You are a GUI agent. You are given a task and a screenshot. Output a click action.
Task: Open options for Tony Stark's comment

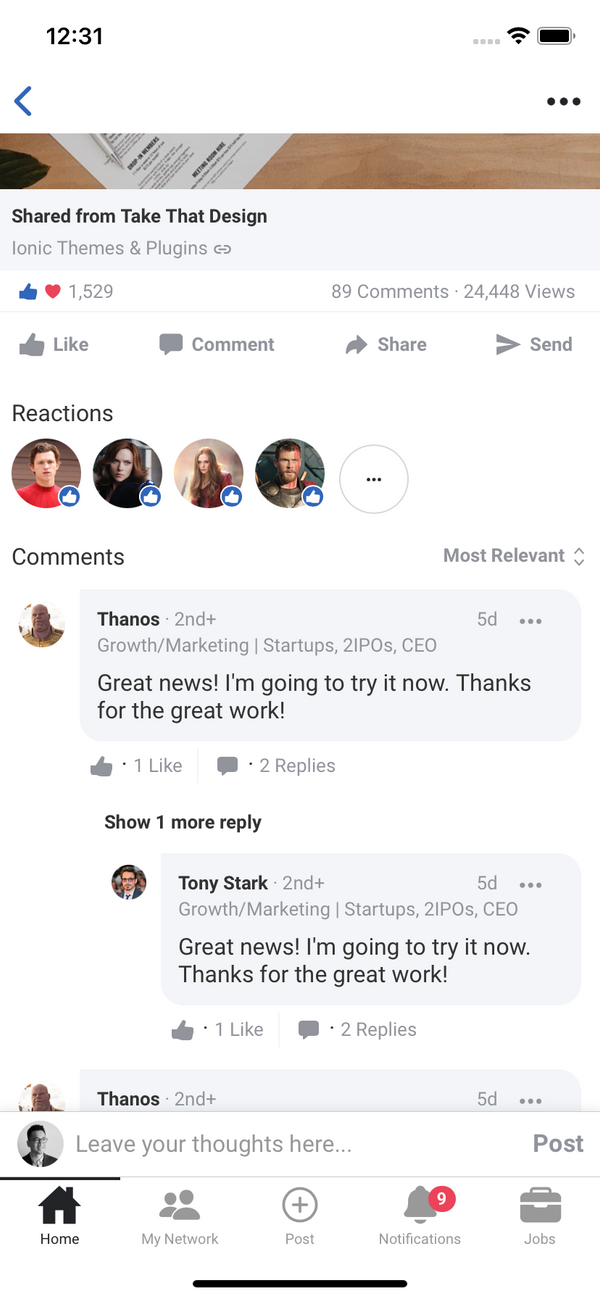coord(531,885)
